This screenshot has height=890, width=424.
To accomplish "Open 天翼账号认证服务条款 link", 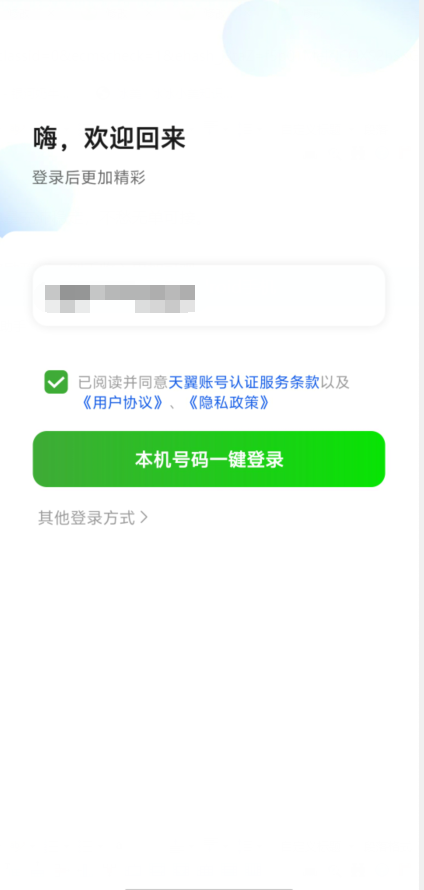I will click(244, 383).
